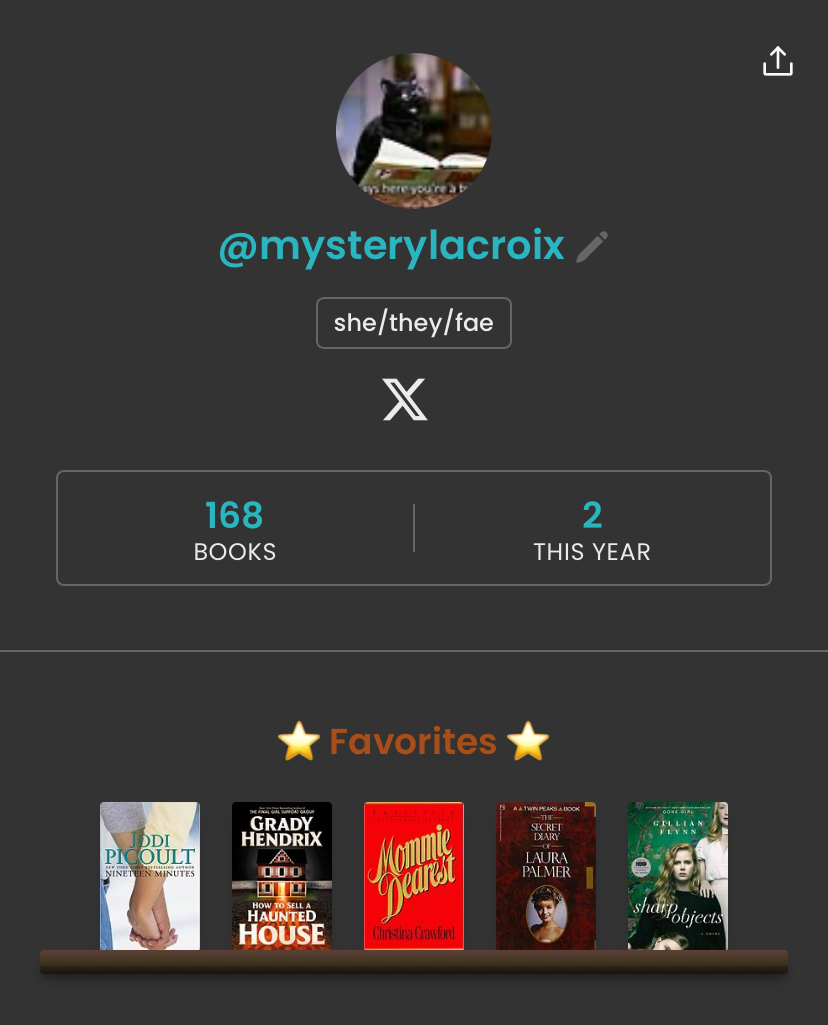
Task: Open Nineteen Minutes by Jodi Picoult
Action: click(150, 875)
